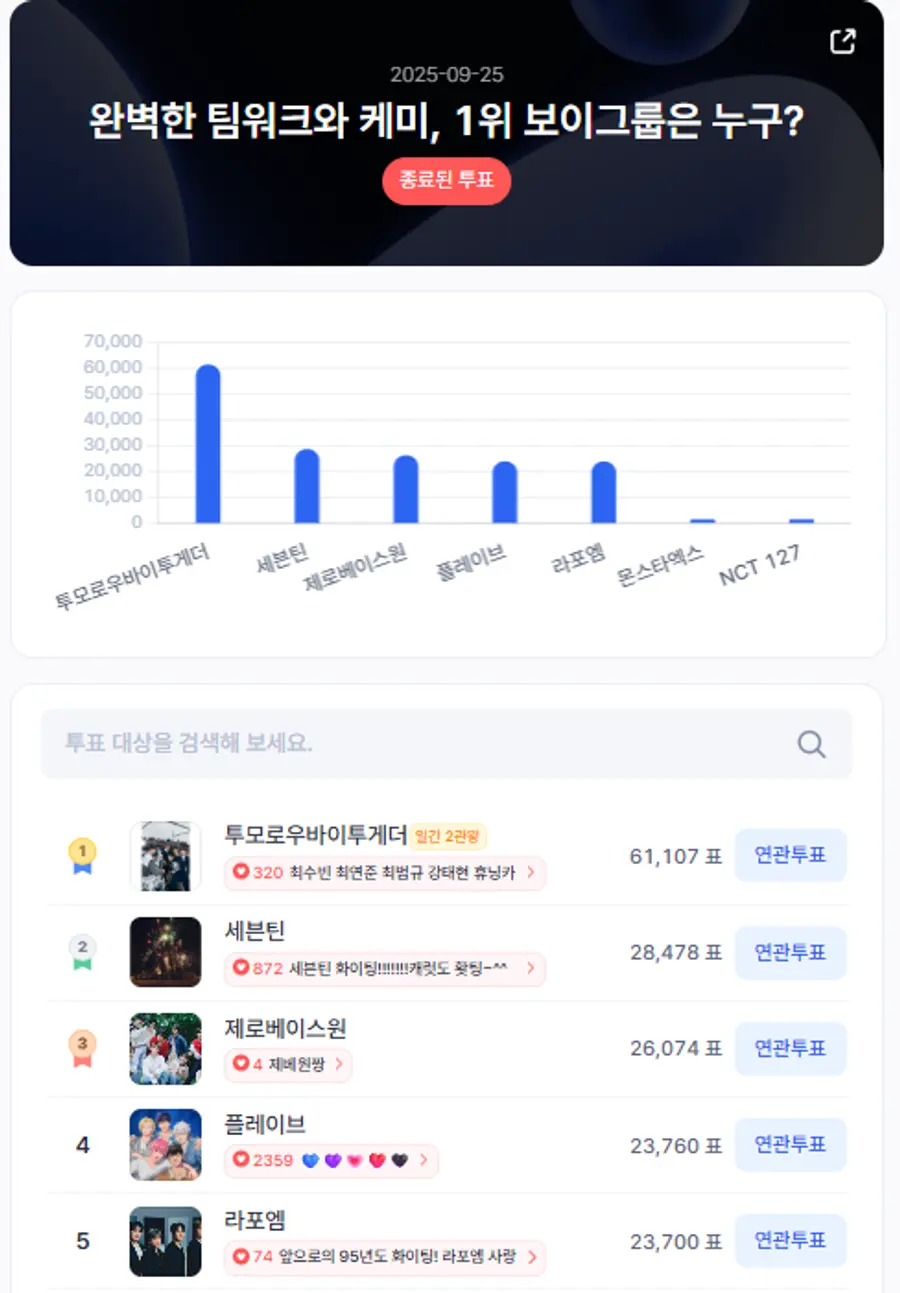Click the 제로베이스원 thumbnail photo
This screenshot has width=900, height=1293.
[165, 1048]
